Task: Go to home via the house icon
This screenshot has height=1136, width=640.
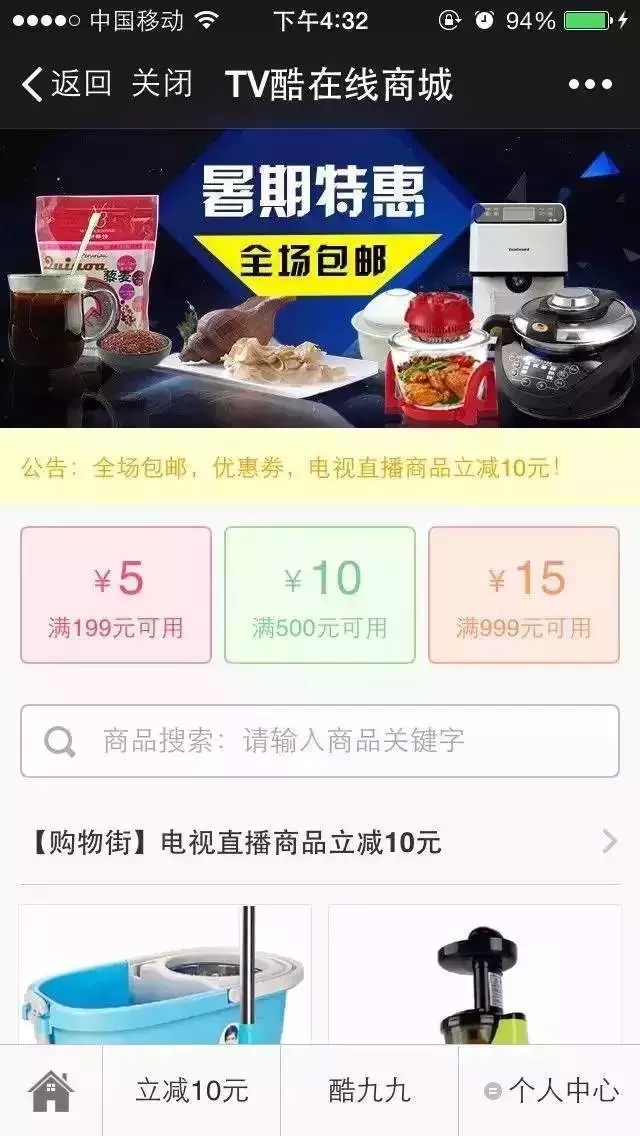Action: (51, 1091)
